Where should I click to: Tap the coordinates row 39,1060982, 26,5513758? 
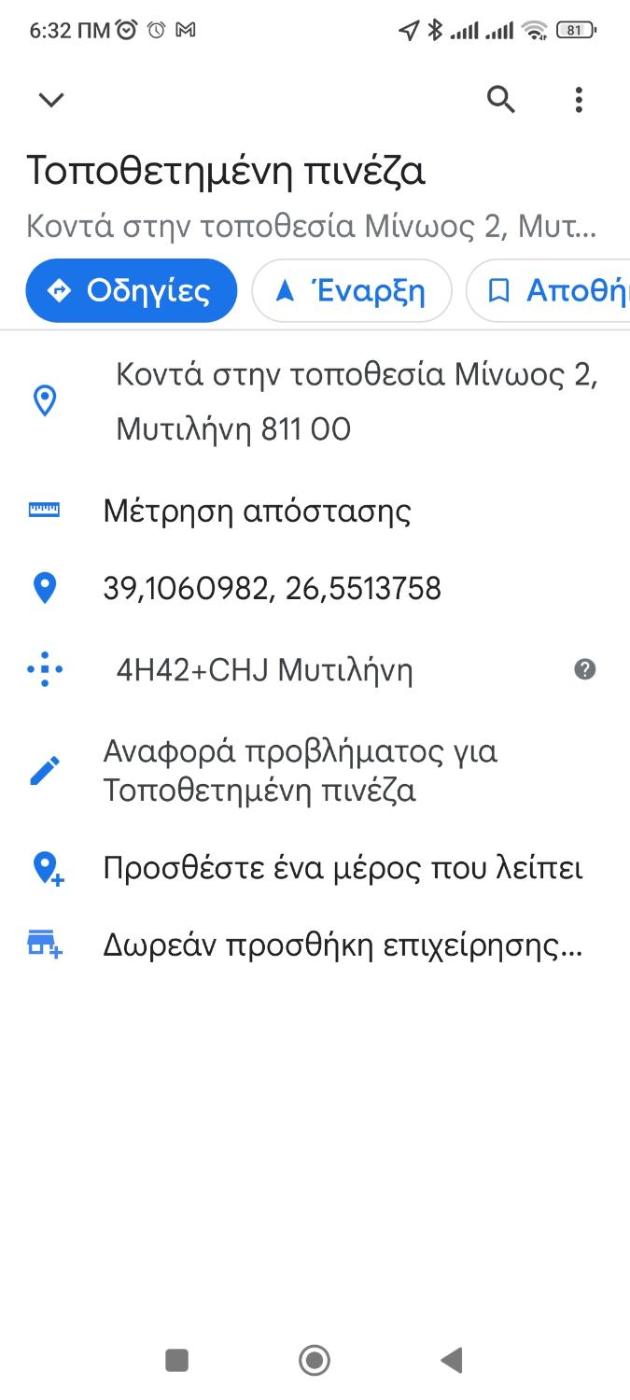(x=272, y=589)
